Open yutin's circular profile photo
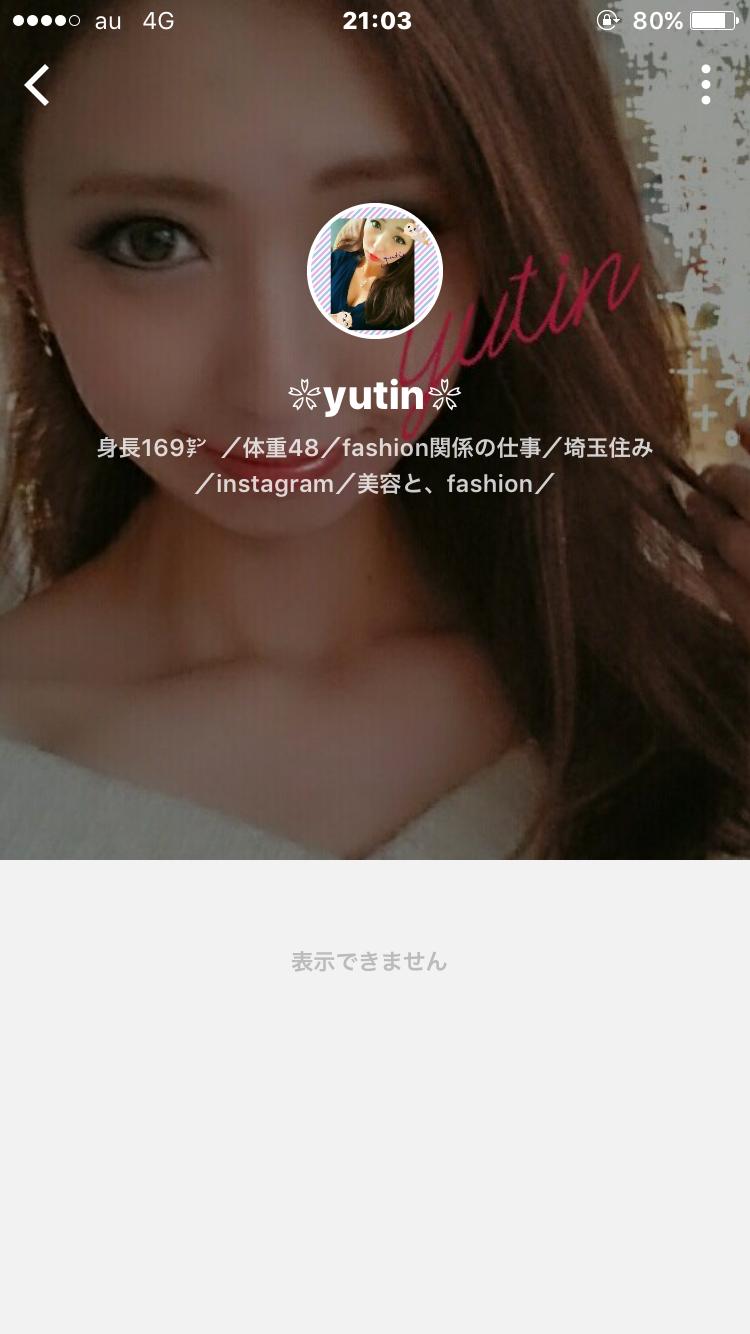Image resolution: width=750 pixels, height=1334 pixels. [375, 272]
